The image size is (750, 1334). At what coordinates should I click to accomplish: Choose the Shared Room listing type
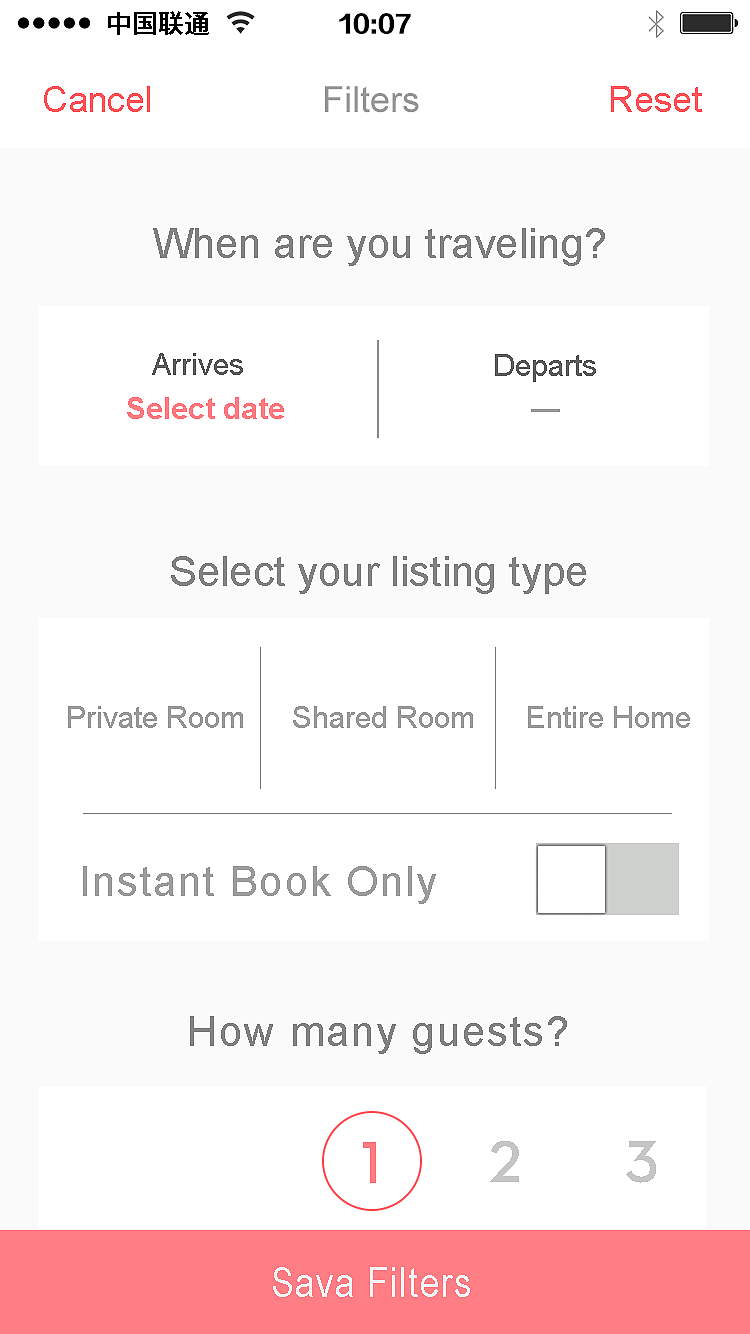pyautogui.click(x=383, y=718)
